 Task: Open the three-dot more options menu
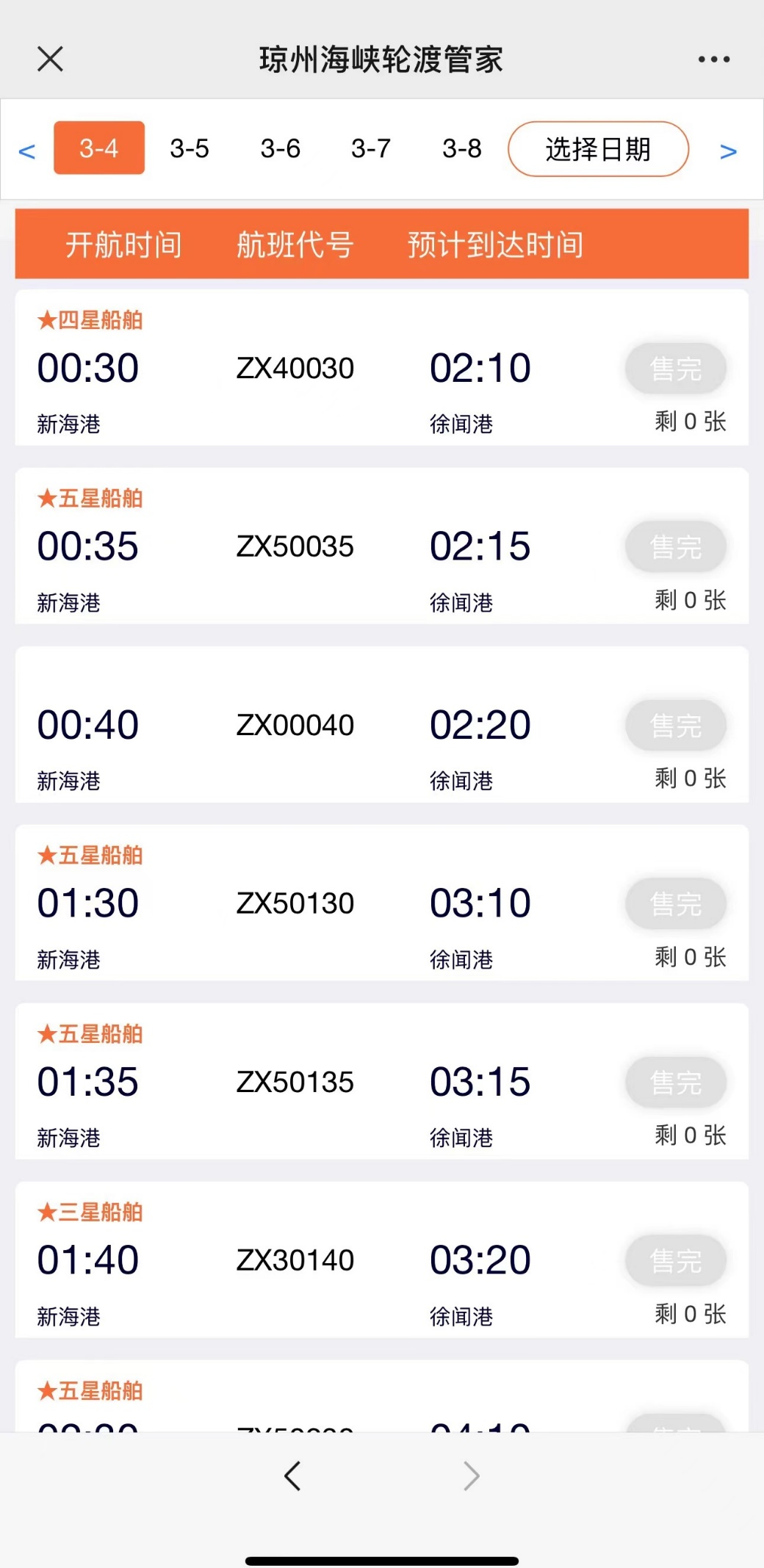(x=713, y=59)
